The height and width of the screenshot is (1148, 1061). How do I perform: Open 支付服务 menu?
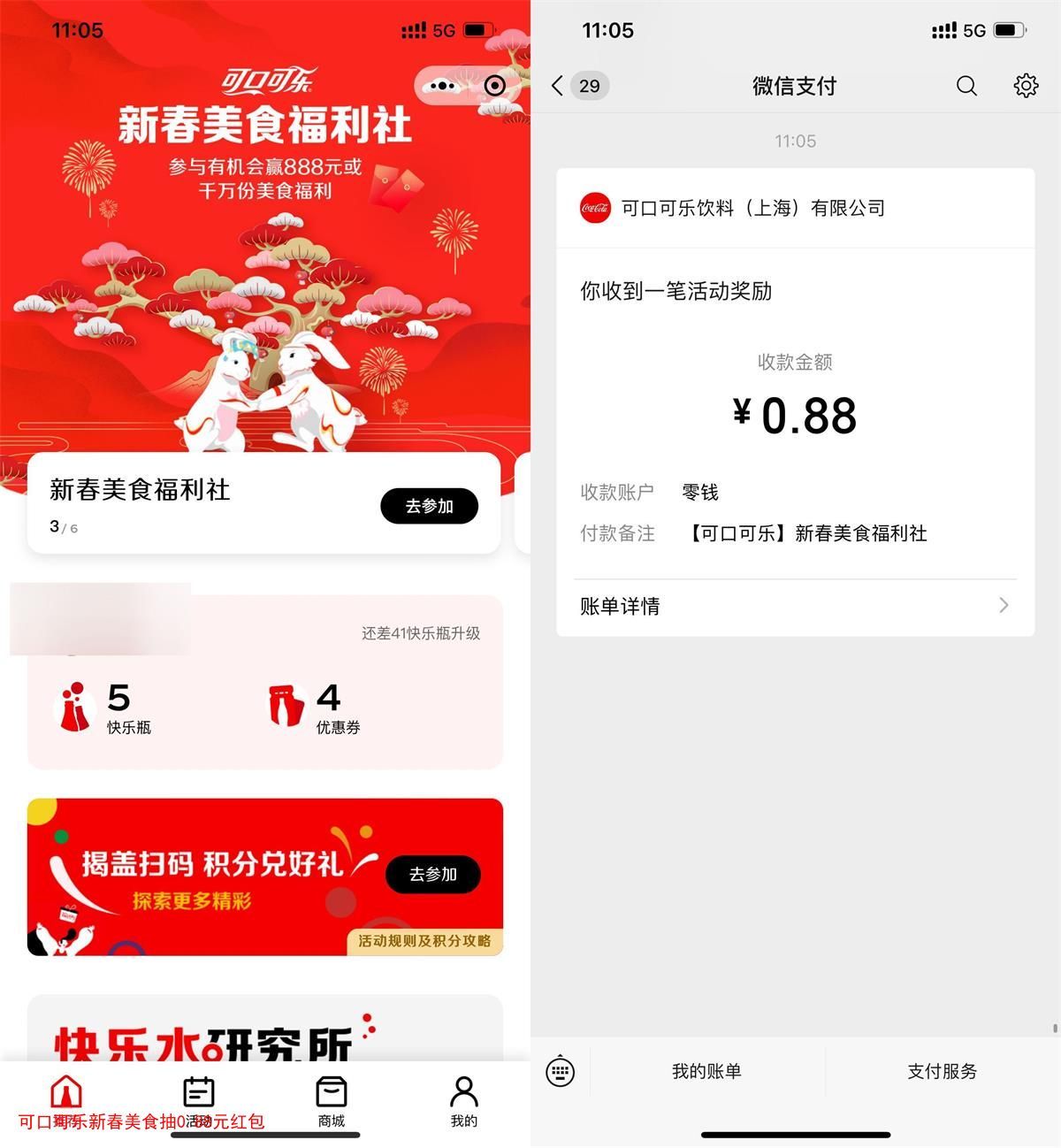(x=942, y=1071)
